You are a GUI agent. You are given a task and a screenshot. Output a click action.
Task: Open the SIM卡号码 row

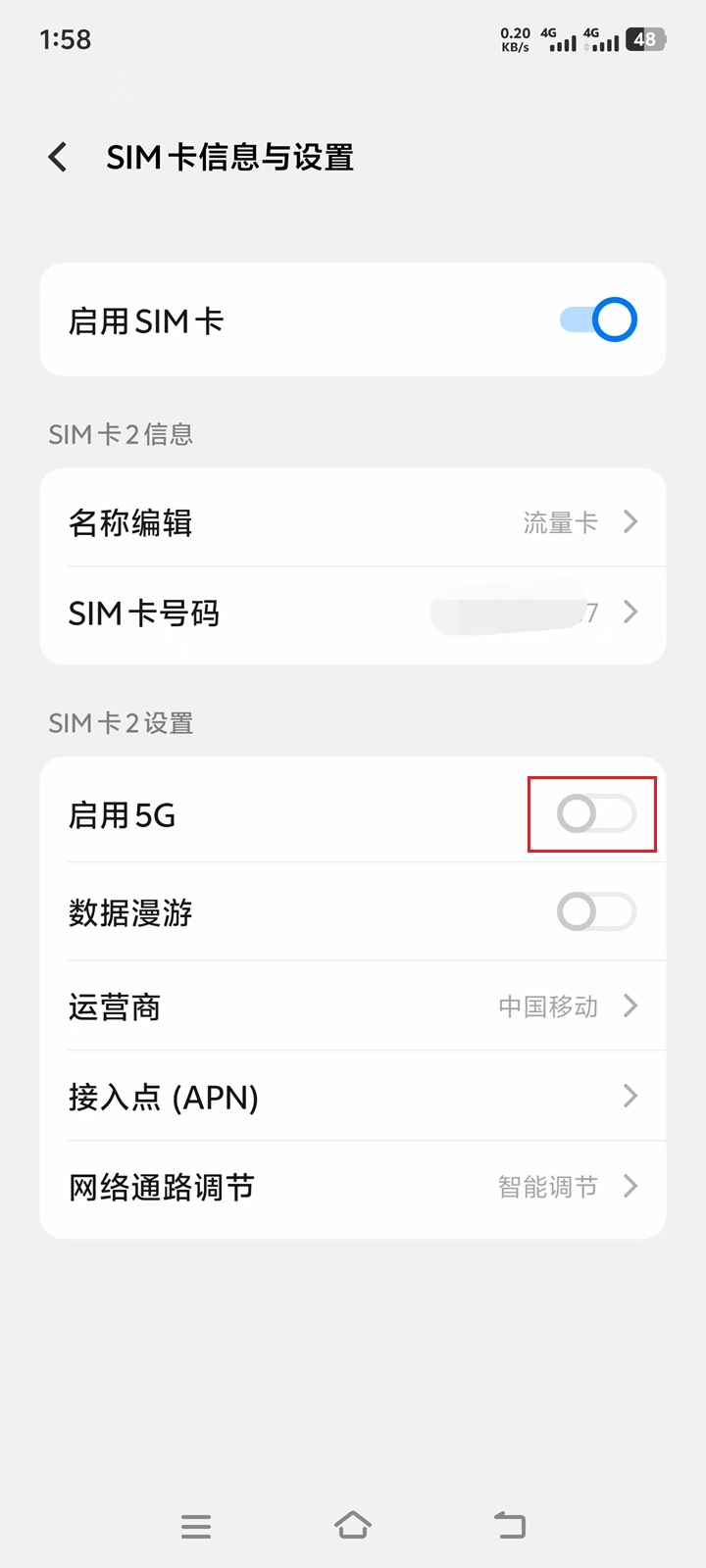pos(353,612)
